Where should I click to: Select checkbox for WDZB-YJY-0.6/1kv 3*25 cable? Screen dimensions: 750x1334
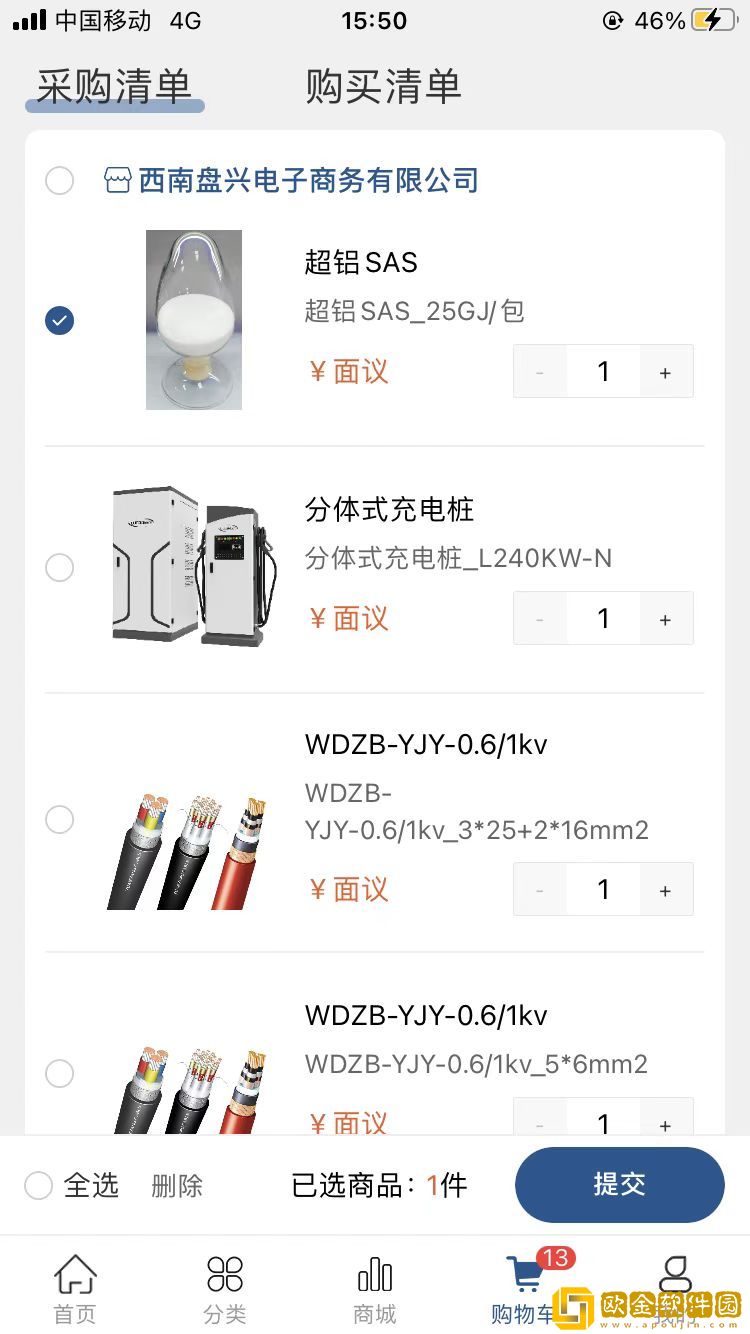59,819
